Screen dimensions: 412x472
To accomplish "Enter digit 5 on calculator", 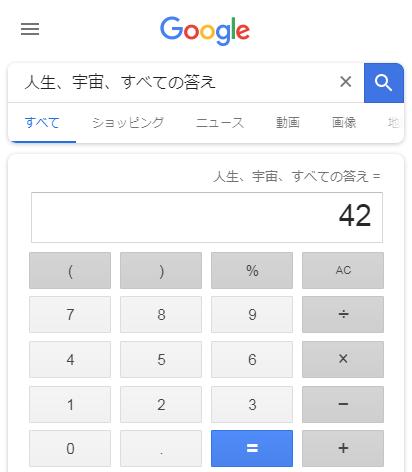I will click(x=161, y=359).
